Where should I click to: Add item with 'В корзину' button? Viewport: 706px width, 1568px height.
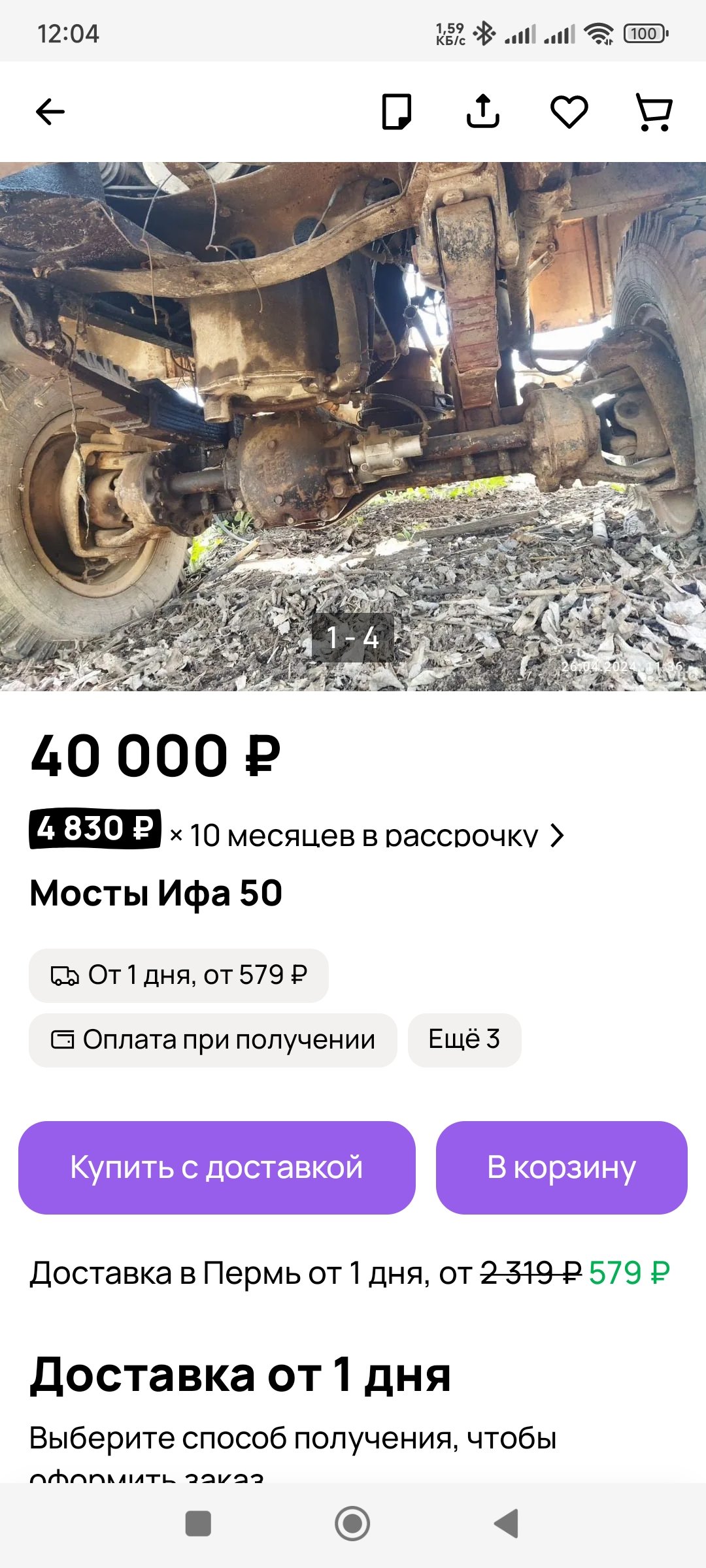coord(562,1168)
